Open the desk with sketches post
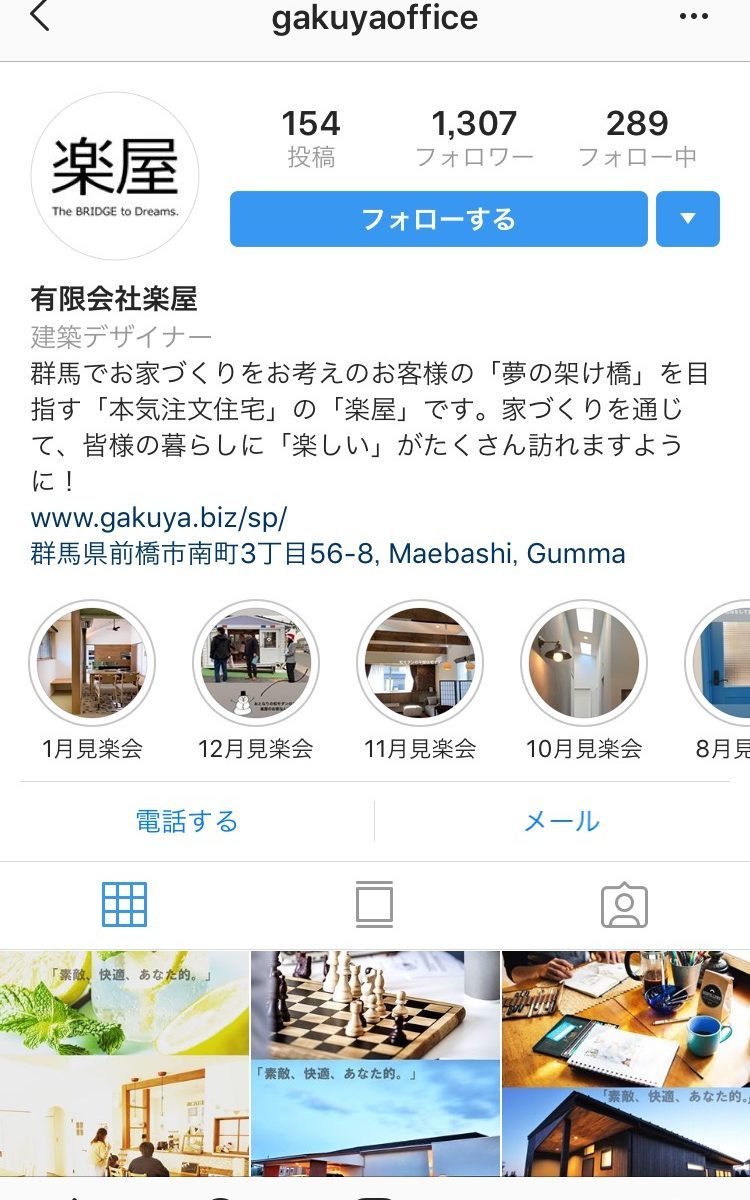The width and height of the screenshot is (750, 1200). pyautogui.click(x=626, y=1065)
